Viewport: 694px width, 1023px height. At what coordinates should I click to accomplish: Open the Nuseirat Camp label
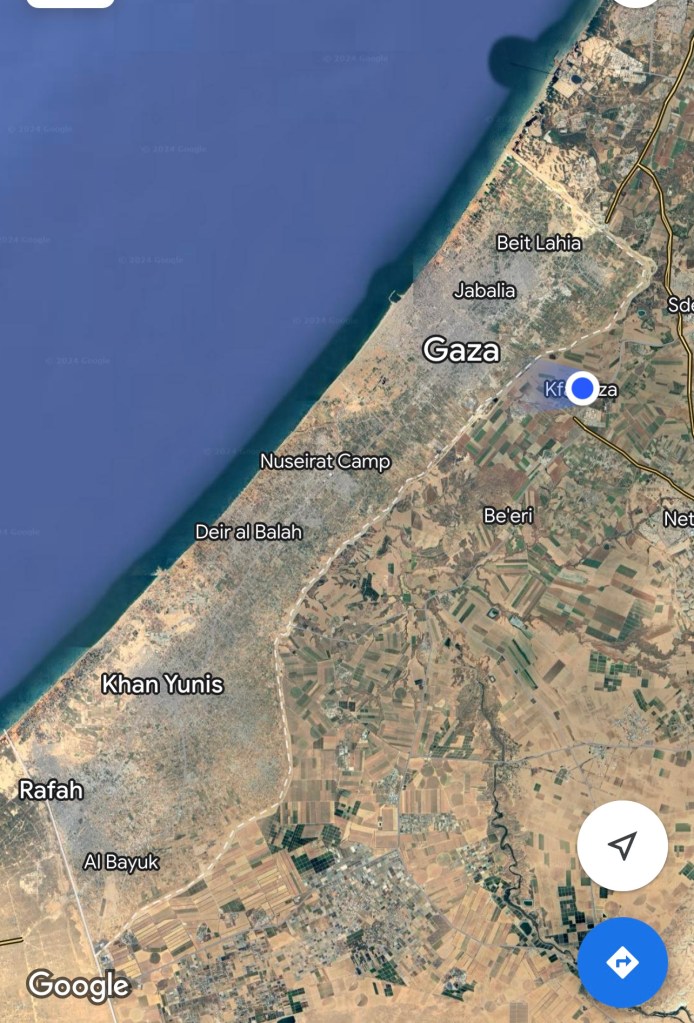point(325,461)
